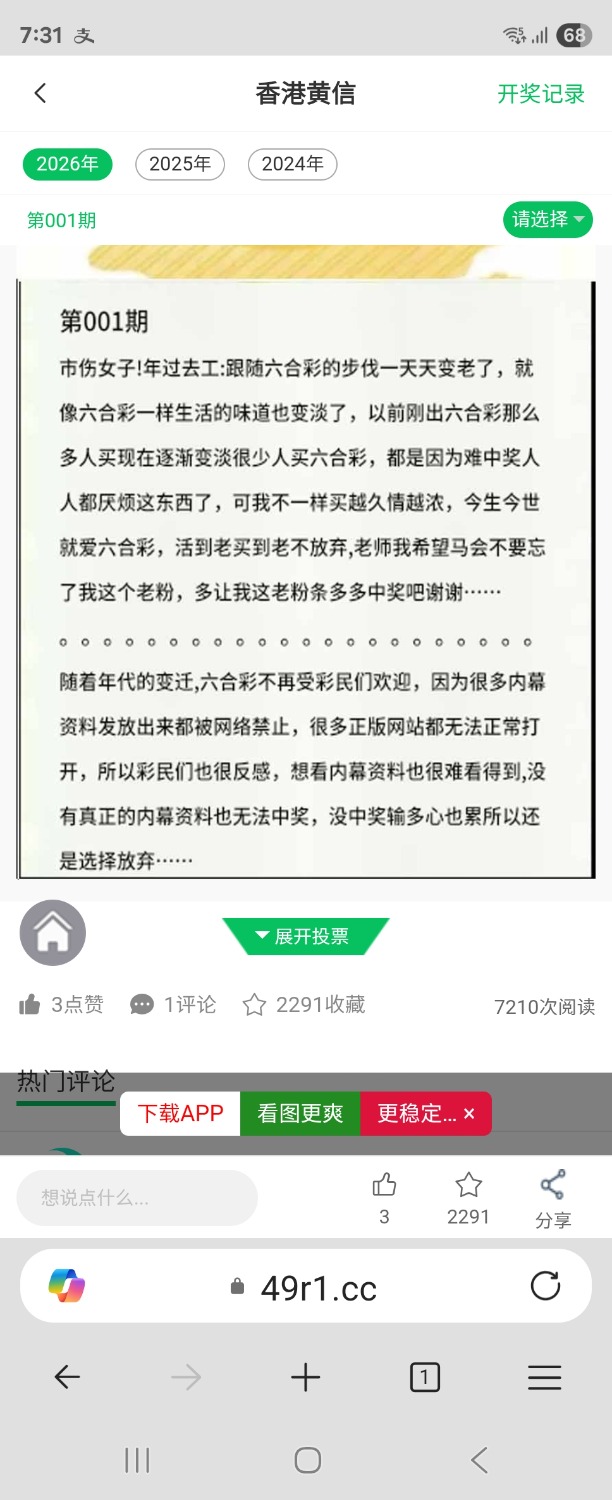612x1500 pixels.
Task: Tap the 想说点什么 comment field
Action: pos(137,1197)
